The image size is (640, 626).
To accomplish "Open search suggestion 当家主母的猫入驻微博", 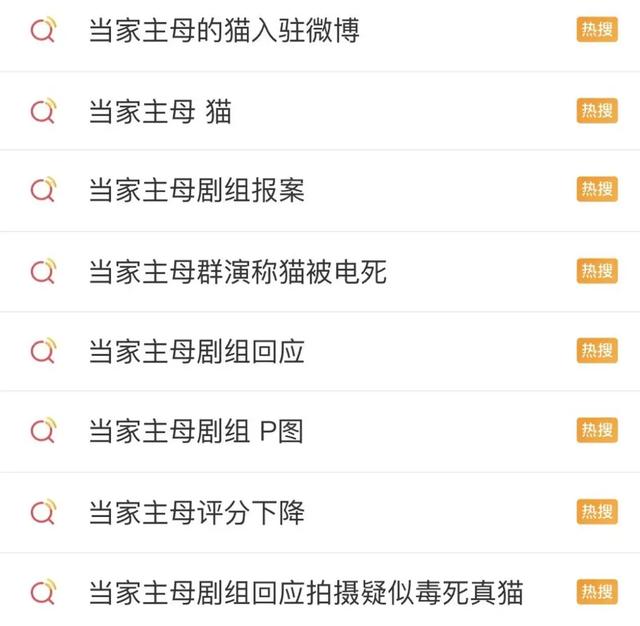I will coord(223,30).
